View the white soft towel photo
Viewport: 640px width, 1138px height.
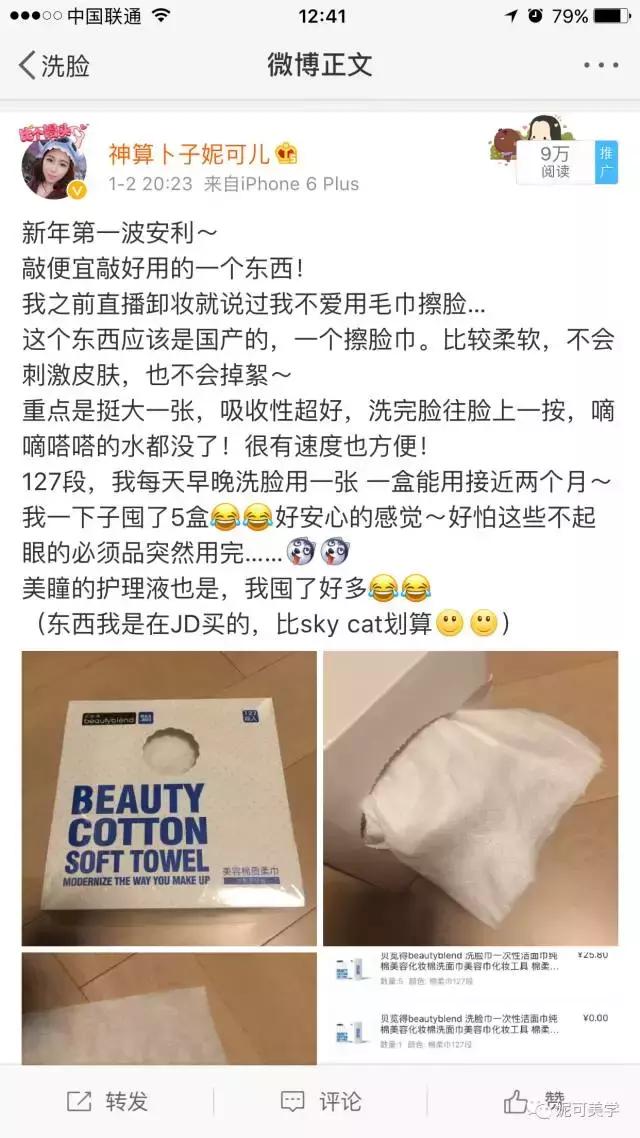point(470,797)
